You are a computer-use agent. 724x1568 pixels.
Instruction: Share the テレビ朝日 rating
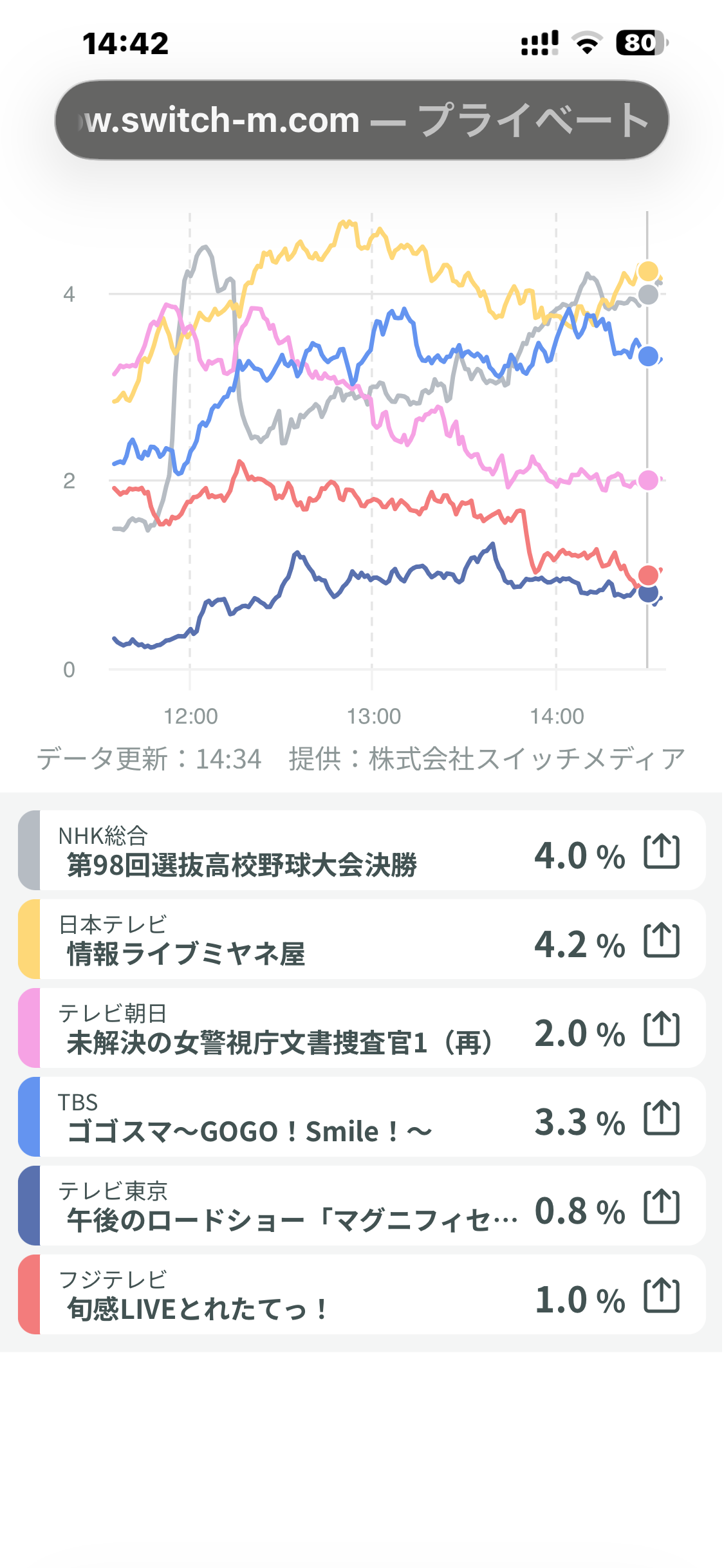[x=662, y=1029]
